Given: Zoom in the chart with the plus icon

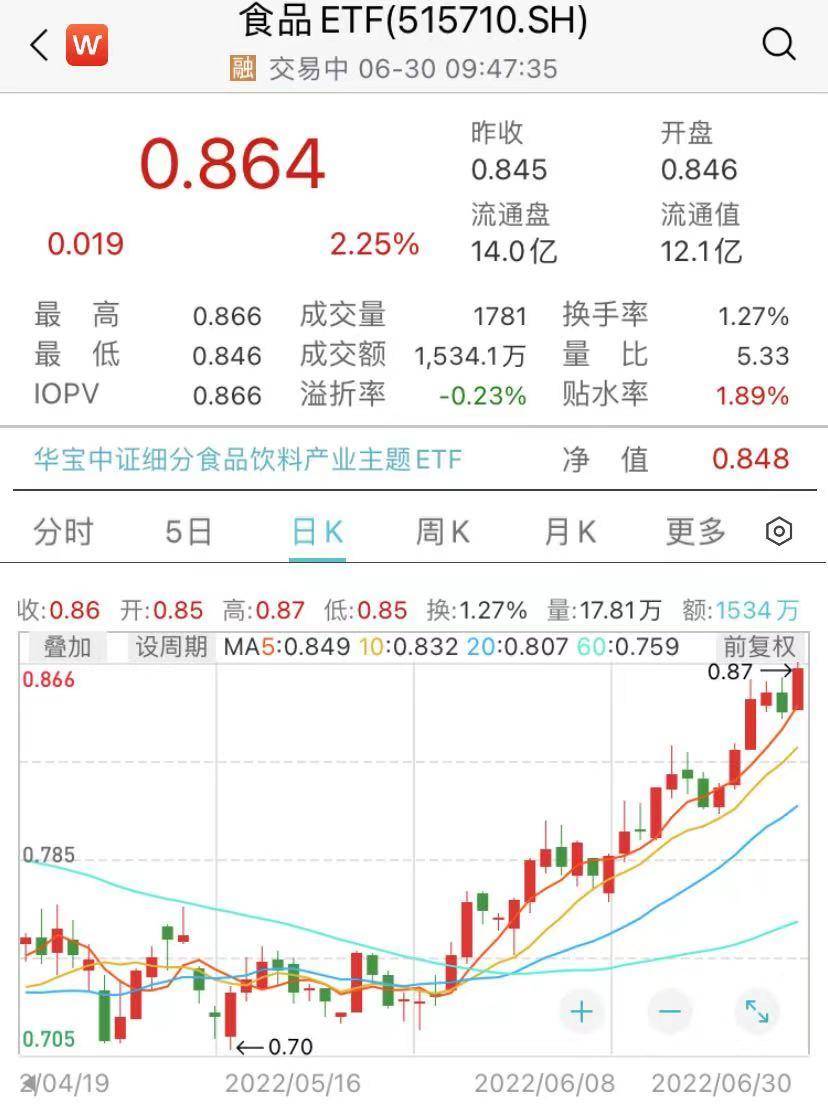Looking at the screenshot, I should [580, 1012].
